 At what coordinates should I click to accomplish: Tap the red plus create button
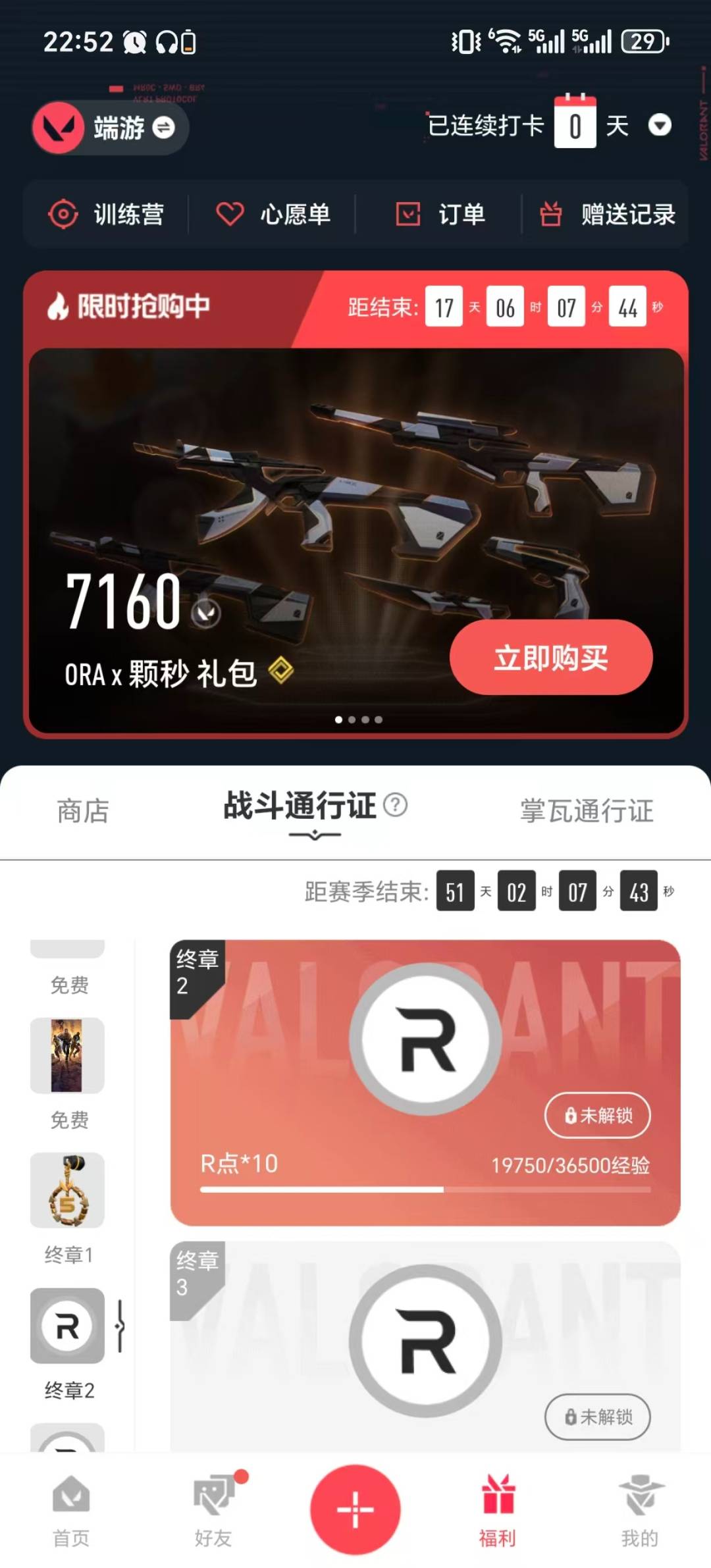[355, 1509]
